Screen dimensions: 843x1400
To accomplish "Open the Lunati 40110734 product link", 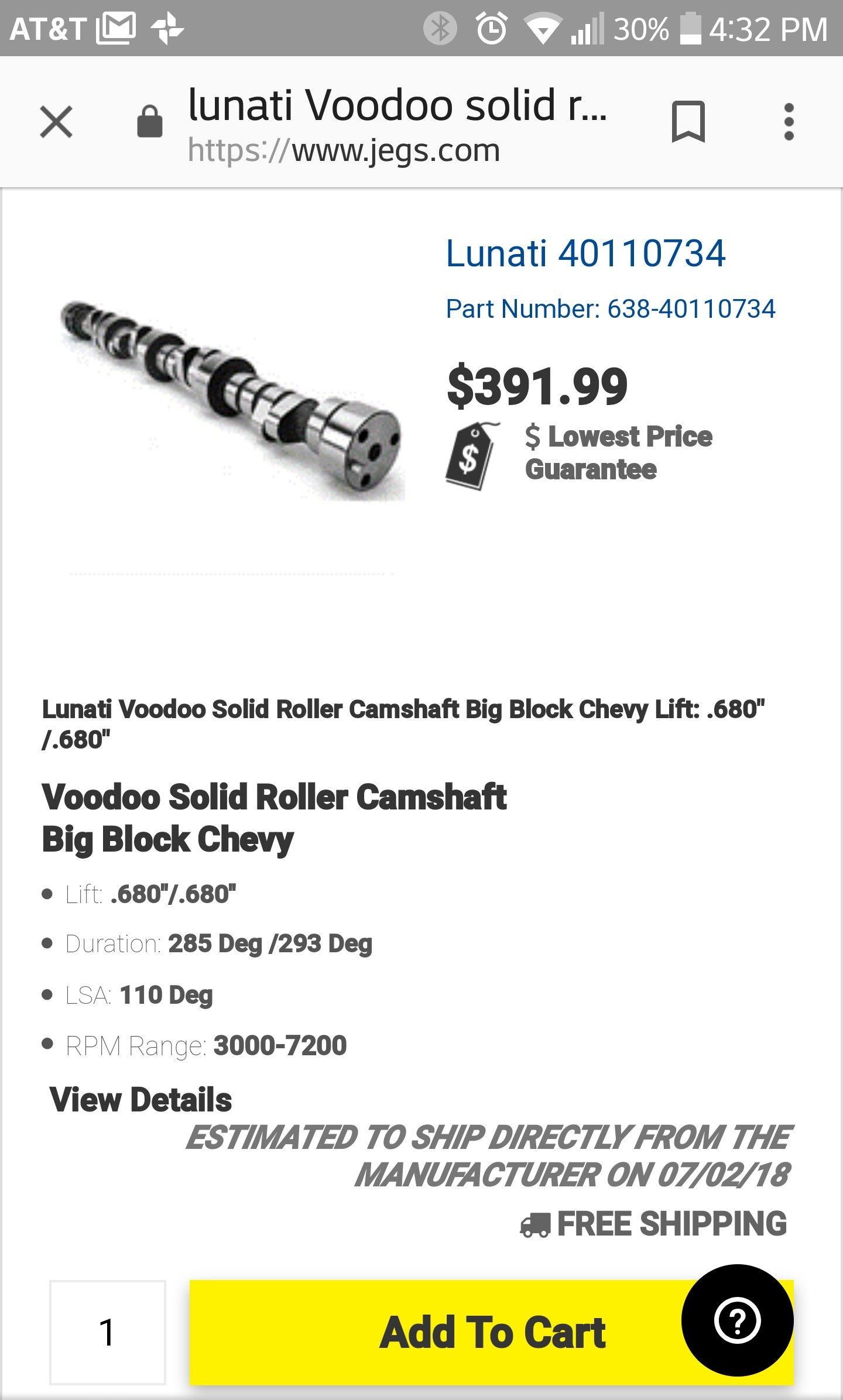I will (x=585, y=254).
